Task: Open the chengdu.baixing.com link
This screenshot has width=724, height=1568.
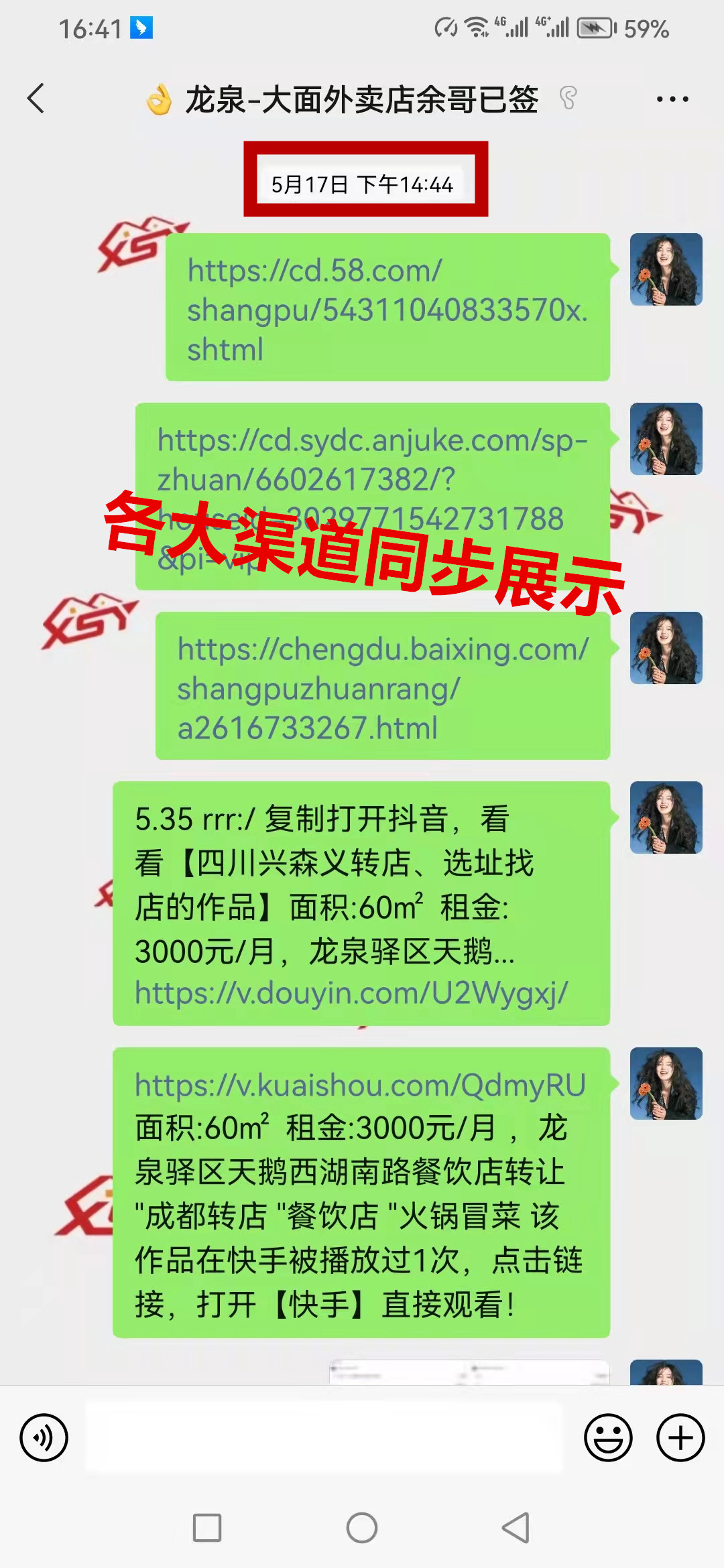Action: (x=382, y=688)
